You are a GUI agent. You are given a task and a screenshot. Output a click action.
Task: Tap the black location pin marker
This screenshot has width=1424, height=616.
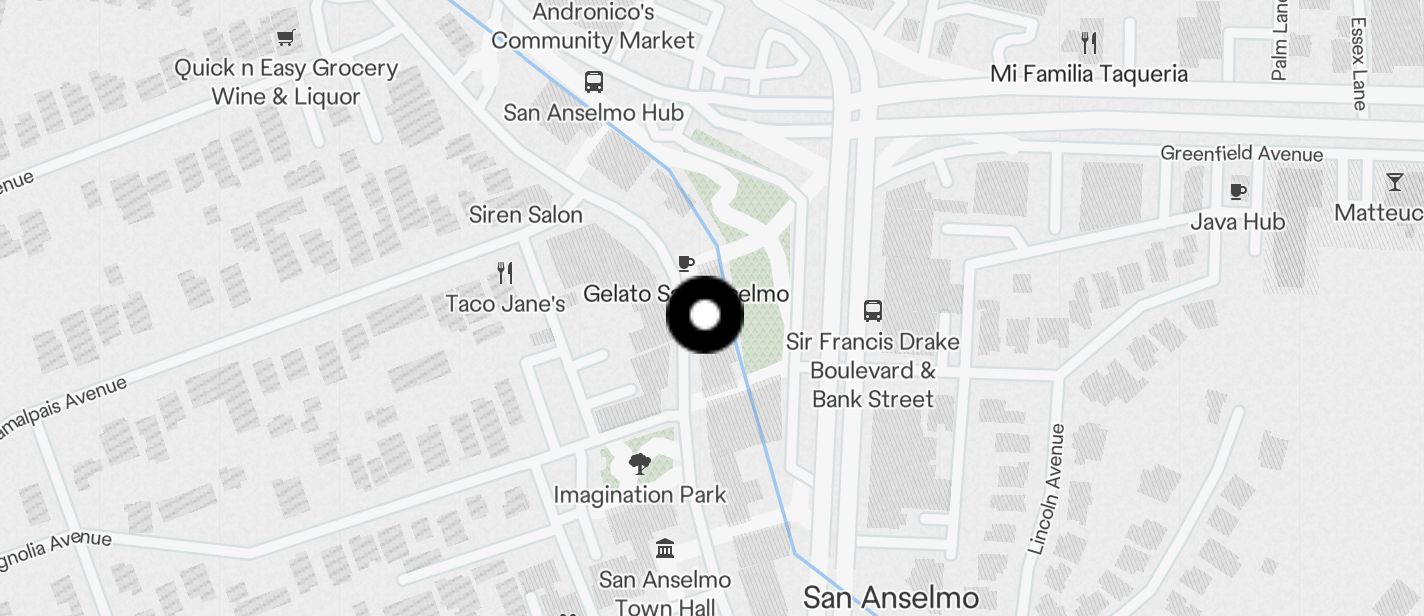tap(705, 315)
